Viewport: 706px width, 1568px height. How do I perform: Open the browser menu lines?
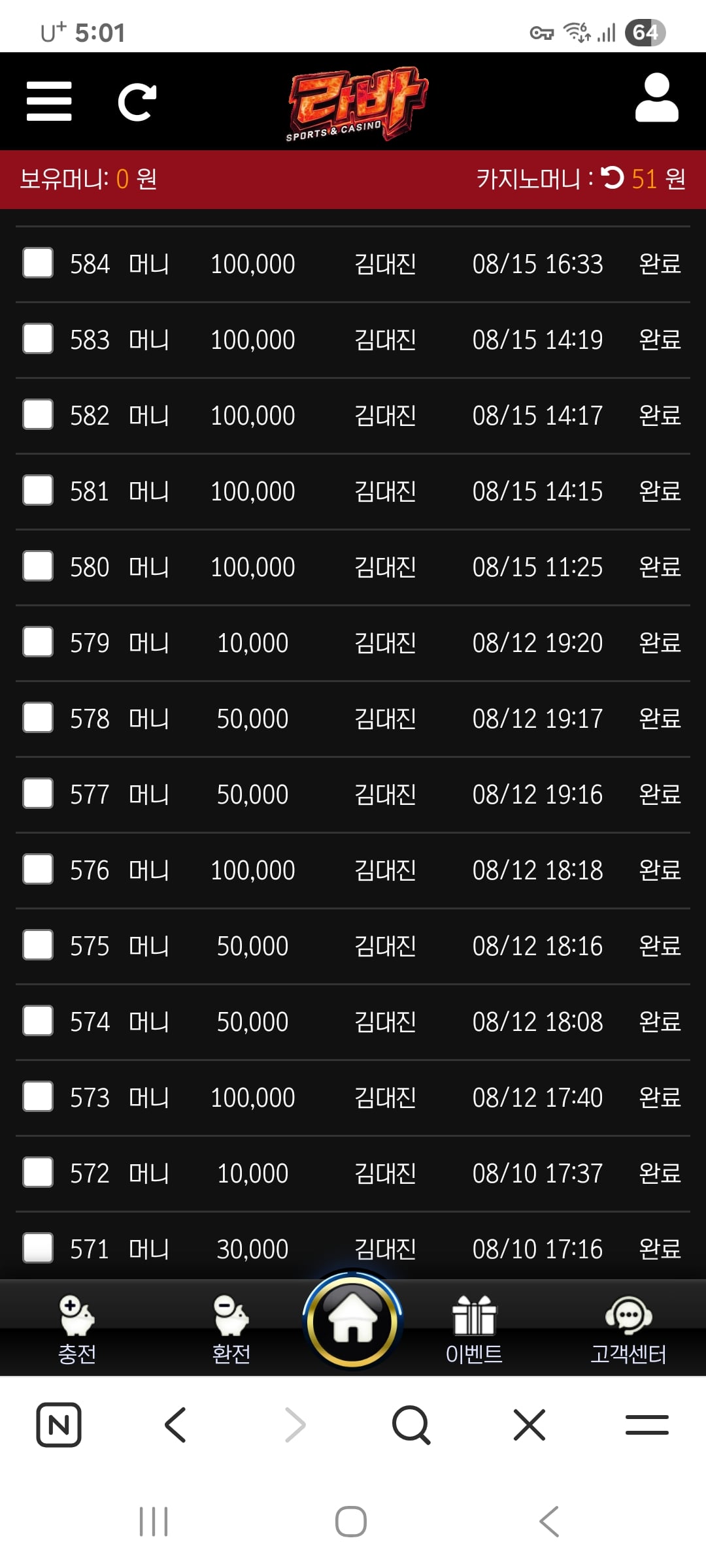pyautogui.click(x=647, y=1425)
